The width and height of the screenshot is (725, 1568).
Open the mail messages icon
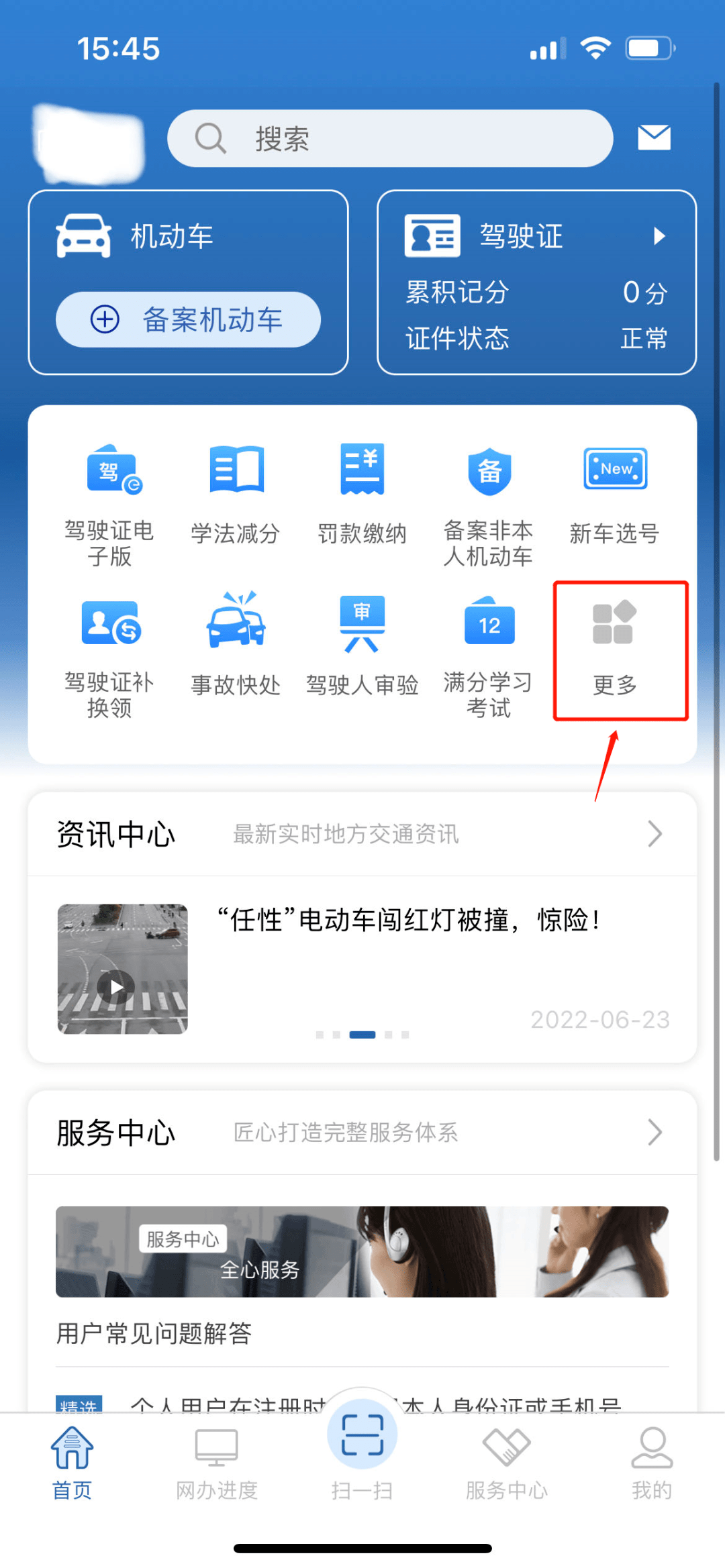click(653, 138)
